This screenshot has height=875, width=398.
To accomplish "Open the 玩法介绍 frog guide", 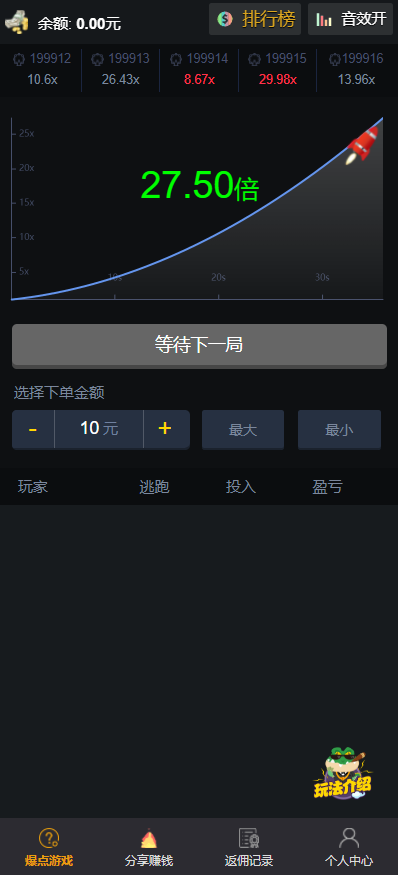I will tap(342, 773).
